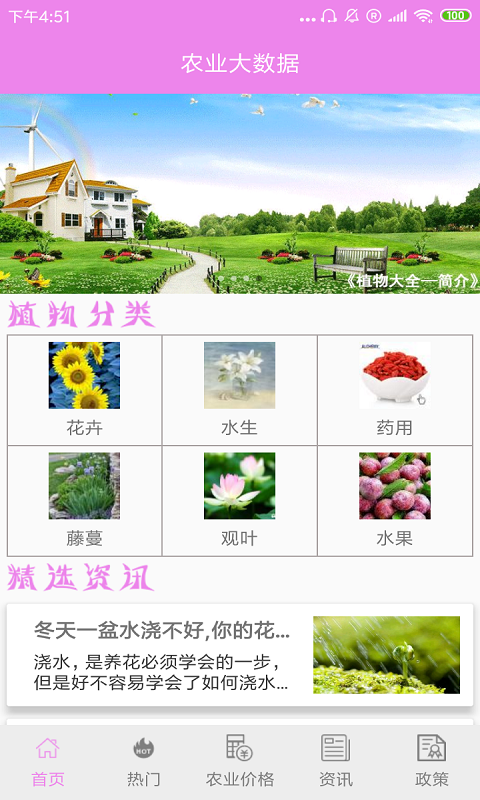Select the 水生 category tile
Image resolution: width=480 pixels, height=800 pixels.
[240, 390]
